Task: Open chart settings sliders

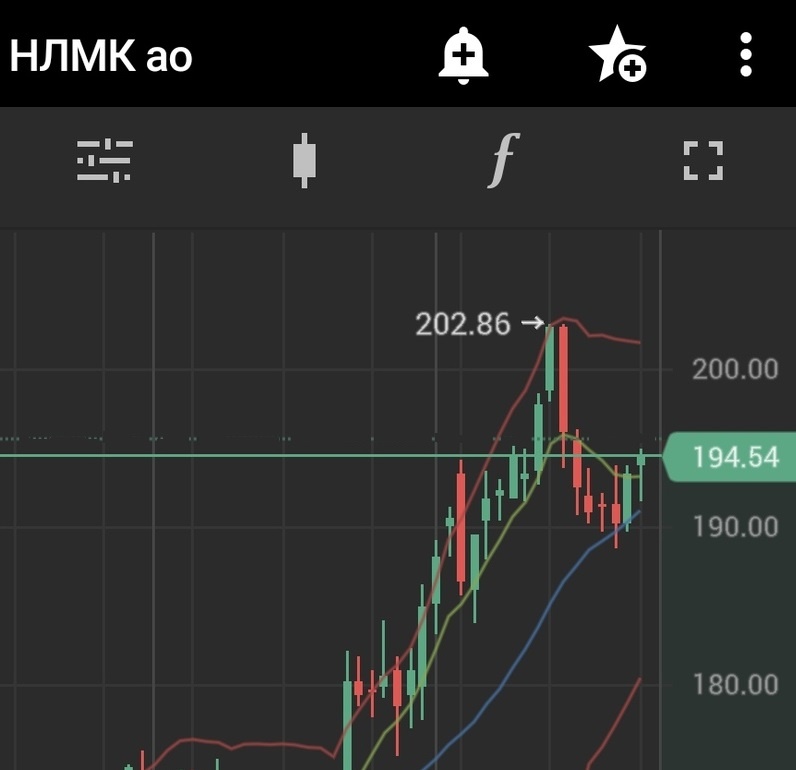Action: tap(104, 160)
